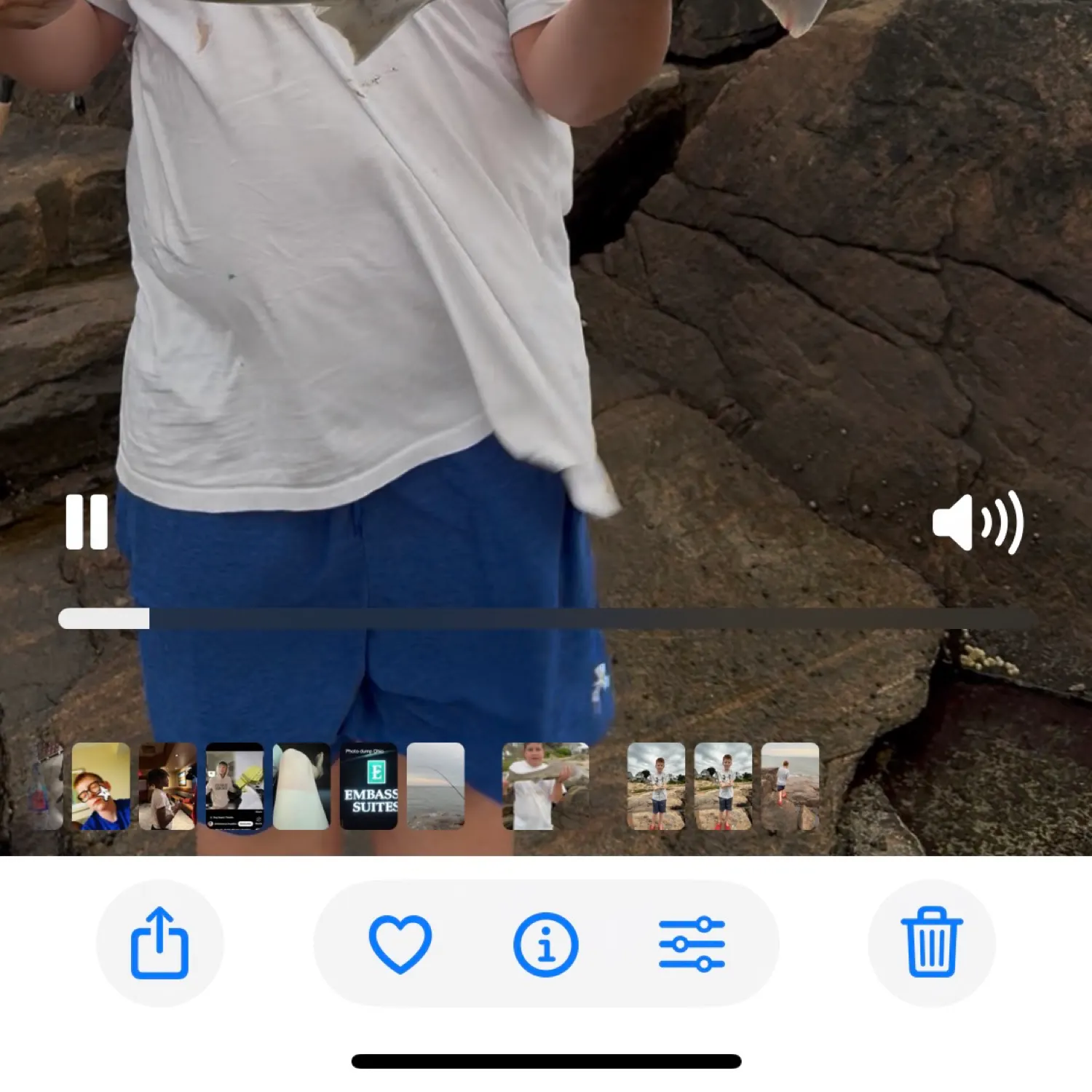Pause the playing video
The image size is (1092, 1092).
[x=87, y=522]
